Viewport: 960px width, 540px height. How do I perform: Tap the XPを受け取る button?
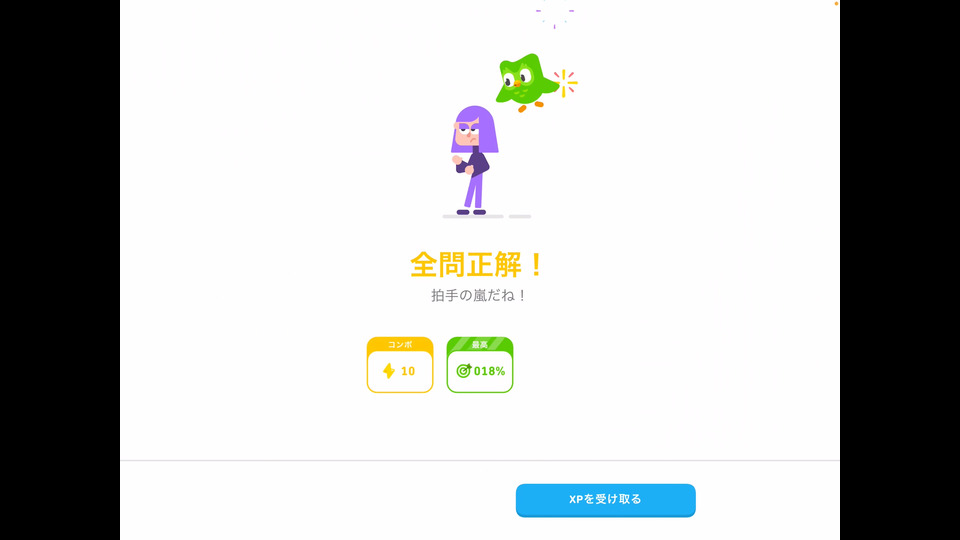(x=605, y=499)
